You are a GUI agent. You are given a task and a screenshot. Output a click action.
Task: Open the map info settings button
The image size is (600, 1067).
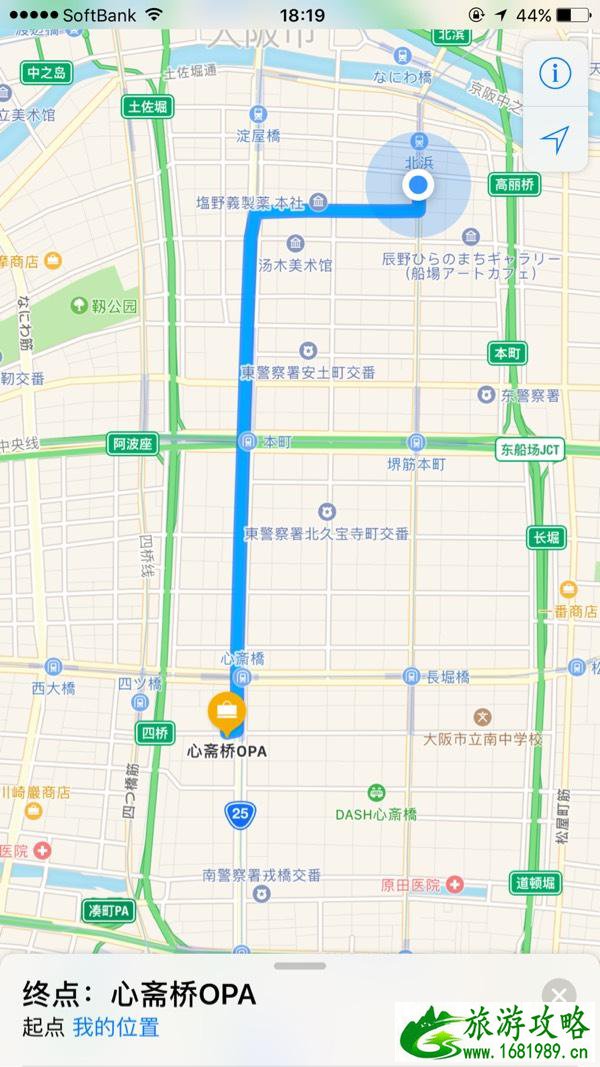(x=555, y=73)
